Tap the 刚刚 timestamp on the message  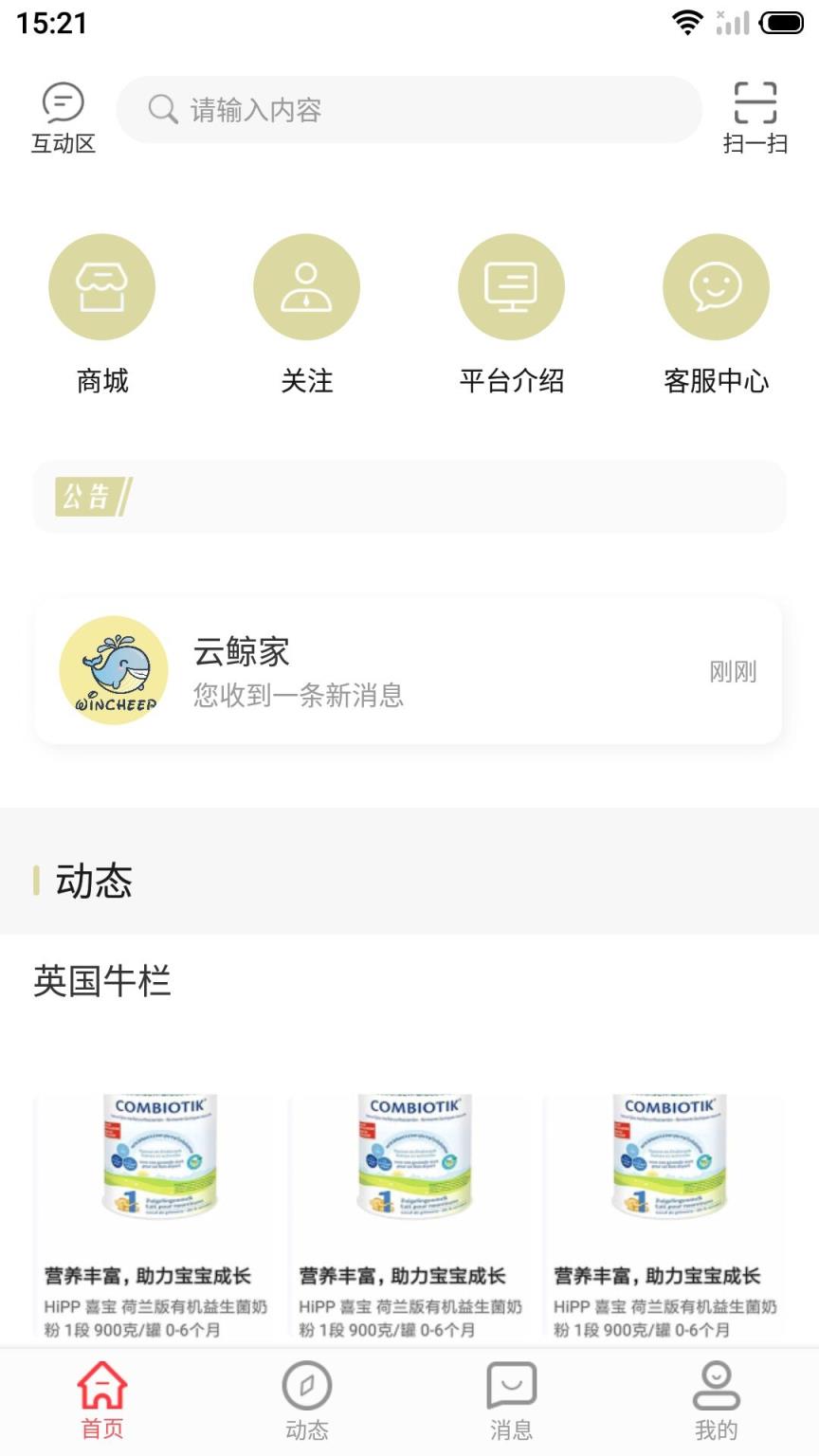click(x=737, y=672)
